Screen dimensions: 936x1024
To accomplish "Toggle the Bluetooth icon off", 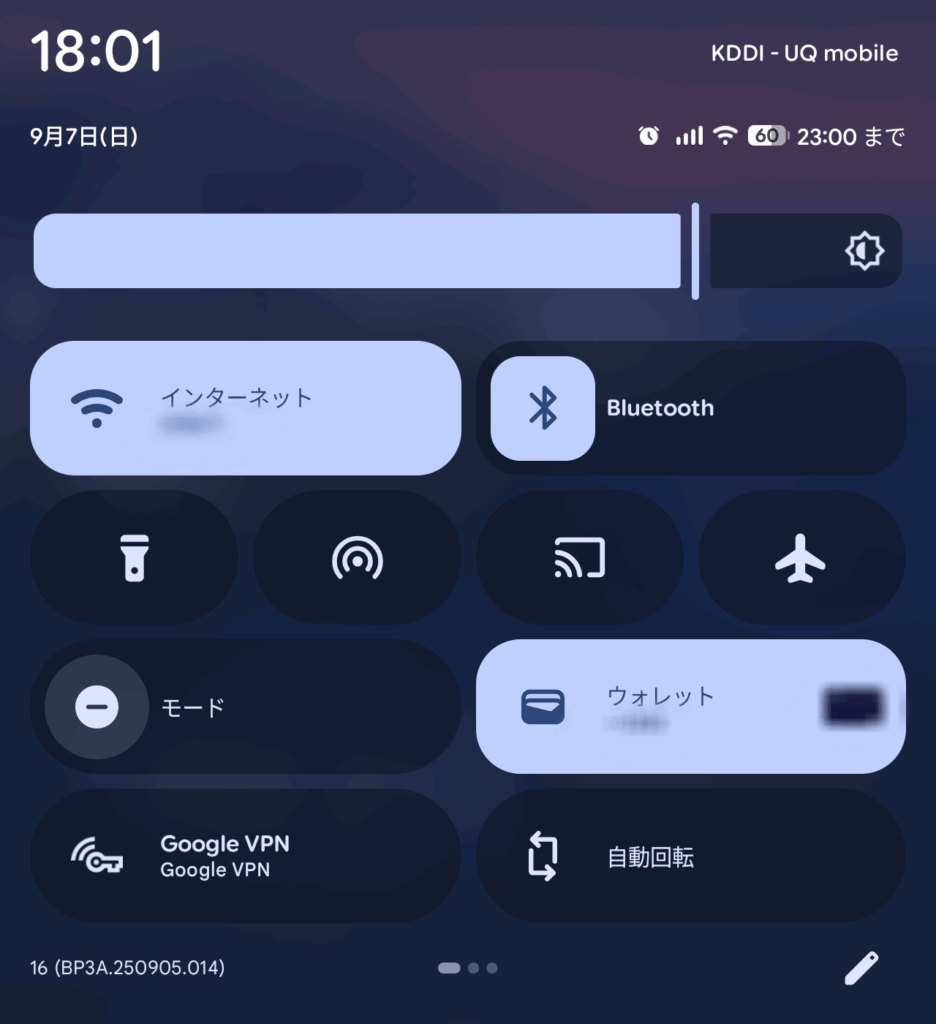I will [x=543, y=408].
